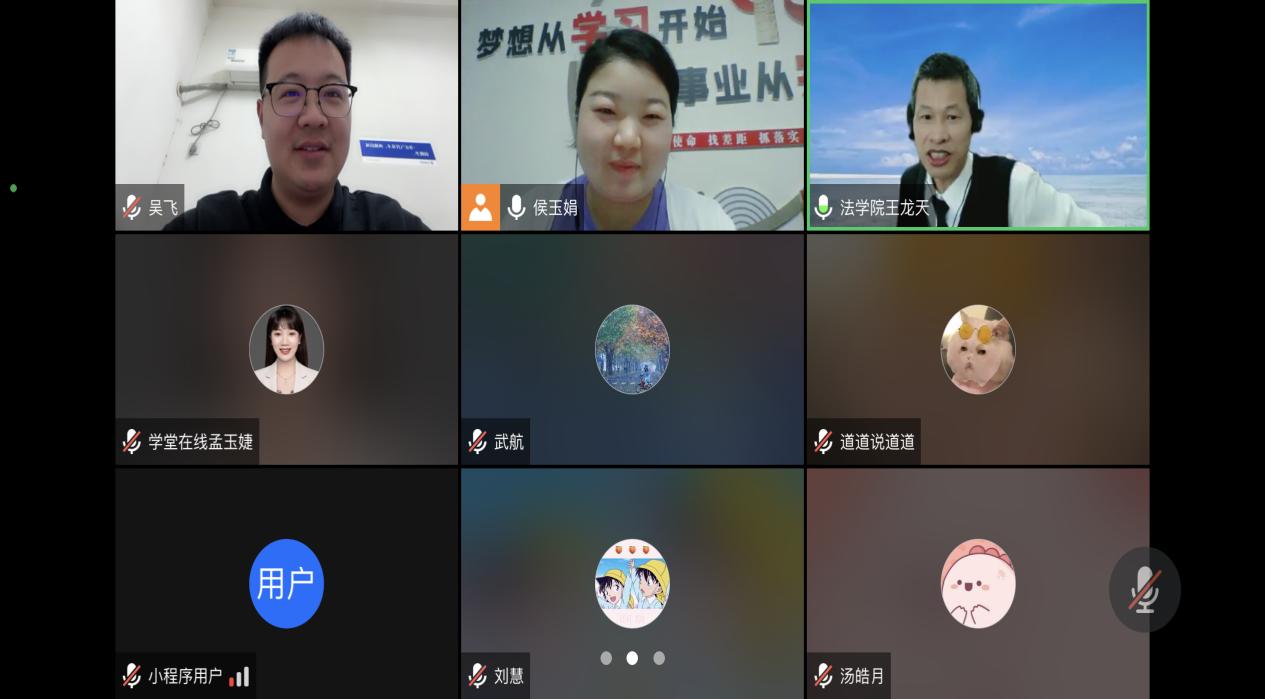Select 武航's participant tile
The image size is (1265, 699).
click(632, 349)
